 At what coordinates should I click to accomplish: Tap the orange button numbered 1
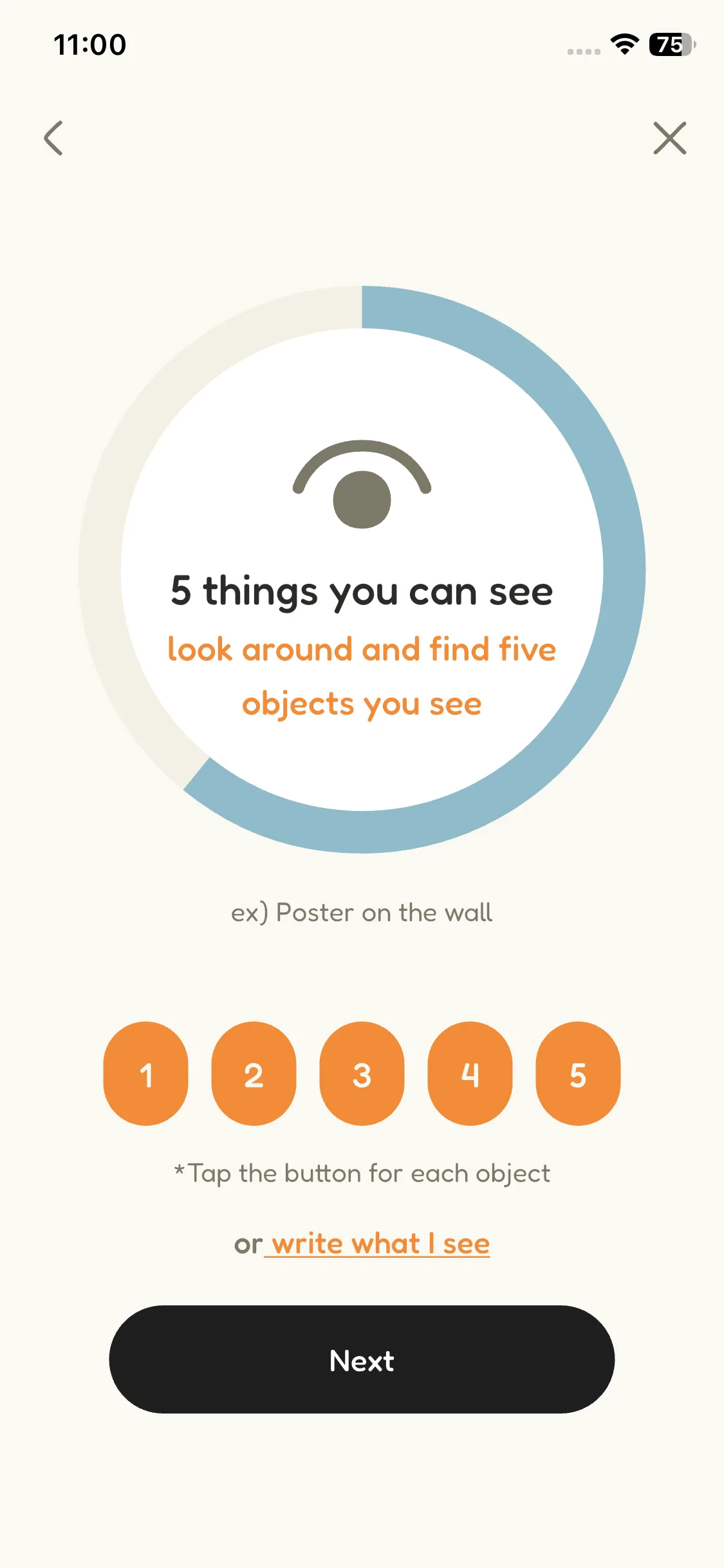[146, 1074]
